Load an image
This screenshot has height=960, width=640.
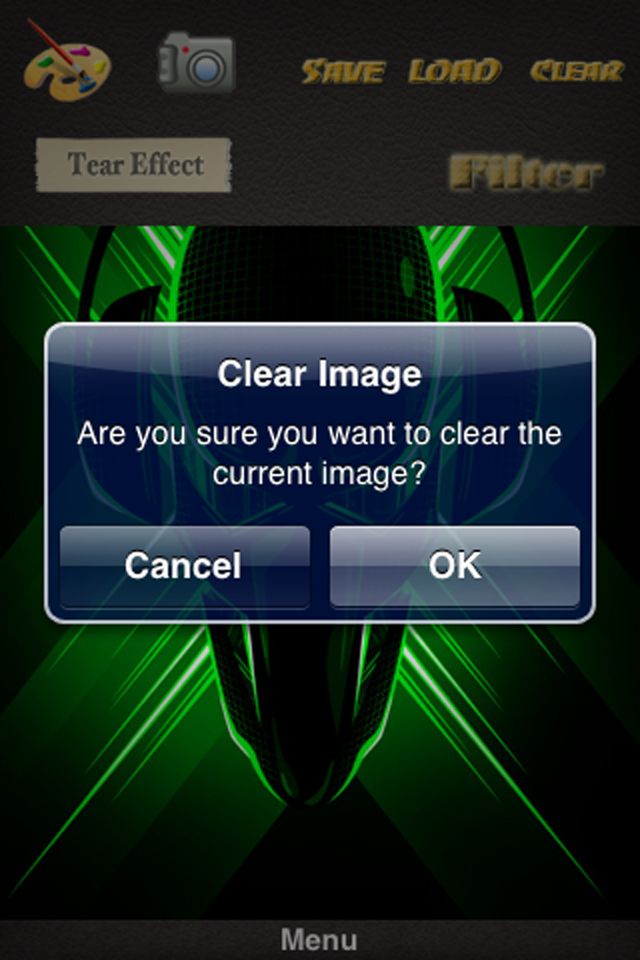455,71
